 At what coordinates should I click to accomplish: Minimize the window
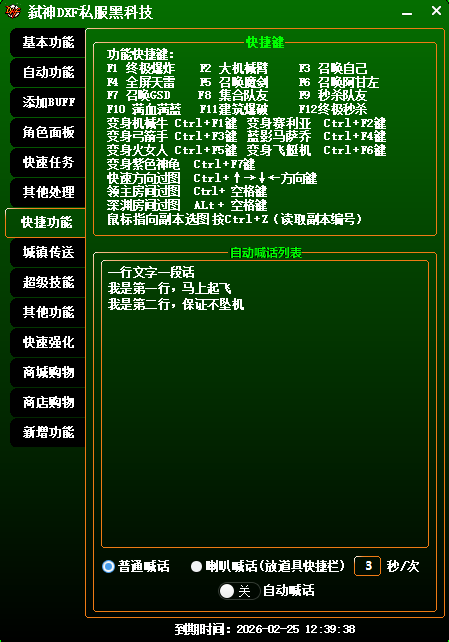click(x=407, y=12)
